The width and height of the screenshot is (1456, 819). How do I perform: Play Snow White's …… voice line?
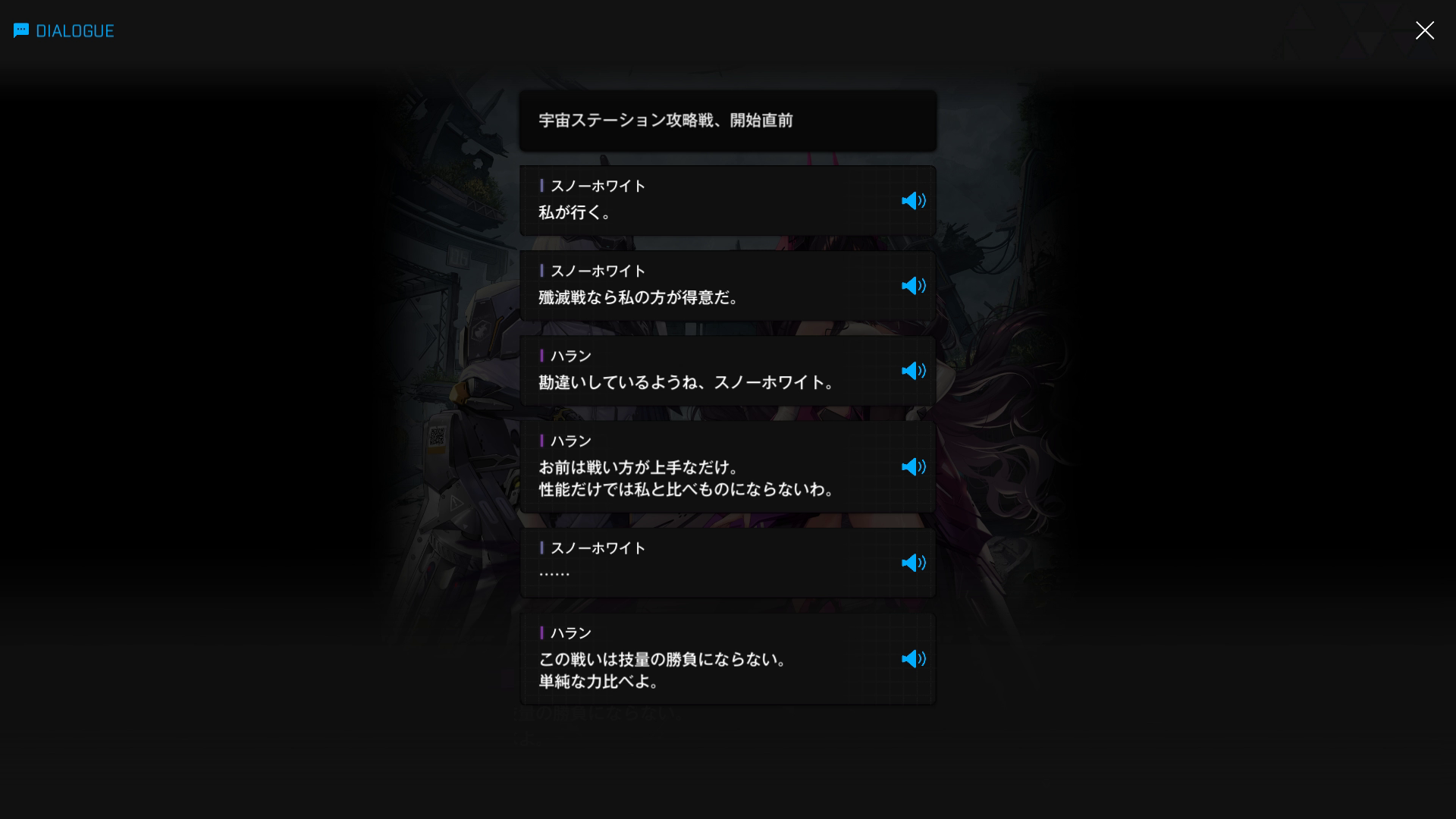point(913,563)
